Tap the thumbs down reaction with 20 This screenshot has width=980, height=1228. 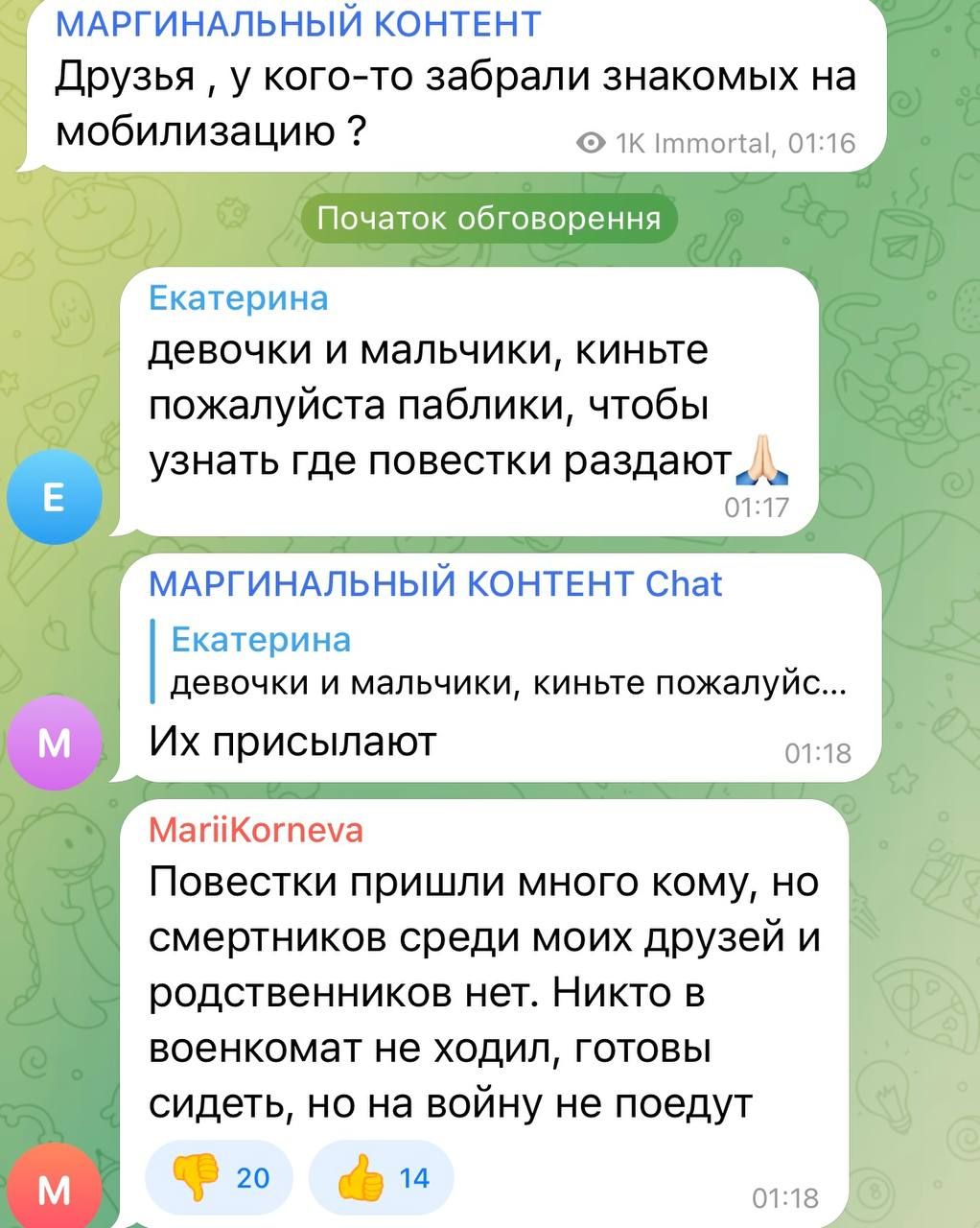(x=220, y=1177)
